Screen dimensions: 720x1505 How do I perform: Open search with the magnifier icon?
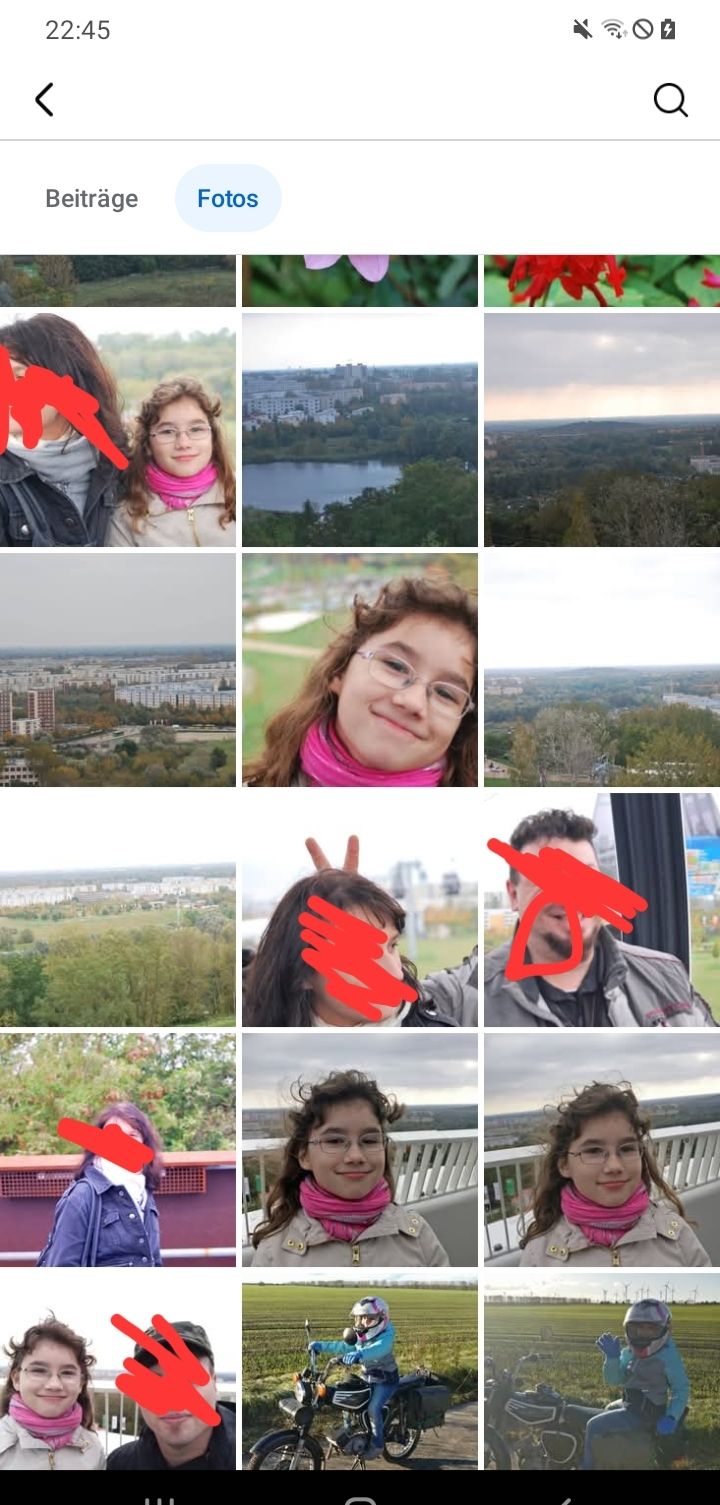pos(670,100)
